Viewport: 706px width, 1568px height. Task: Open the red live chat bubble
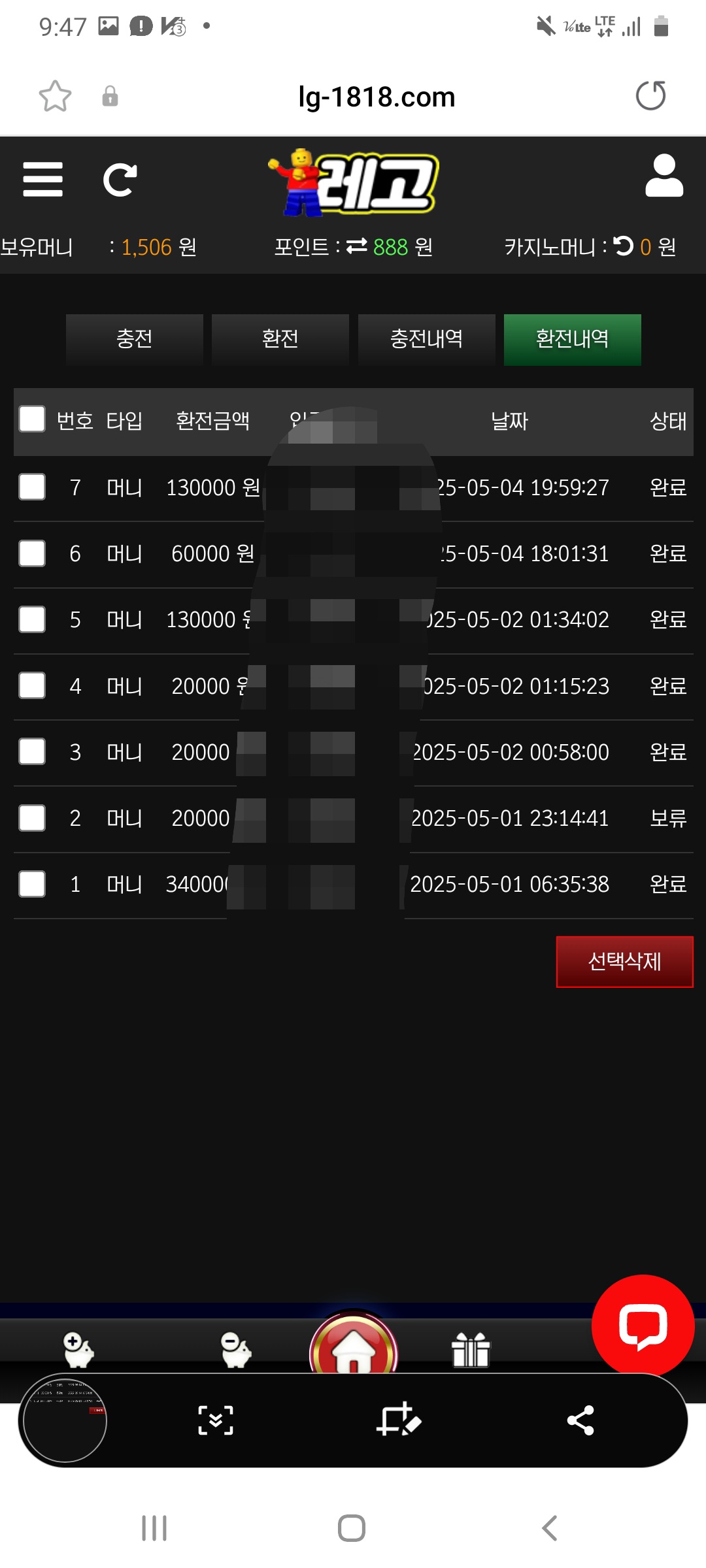[643, 1326]
